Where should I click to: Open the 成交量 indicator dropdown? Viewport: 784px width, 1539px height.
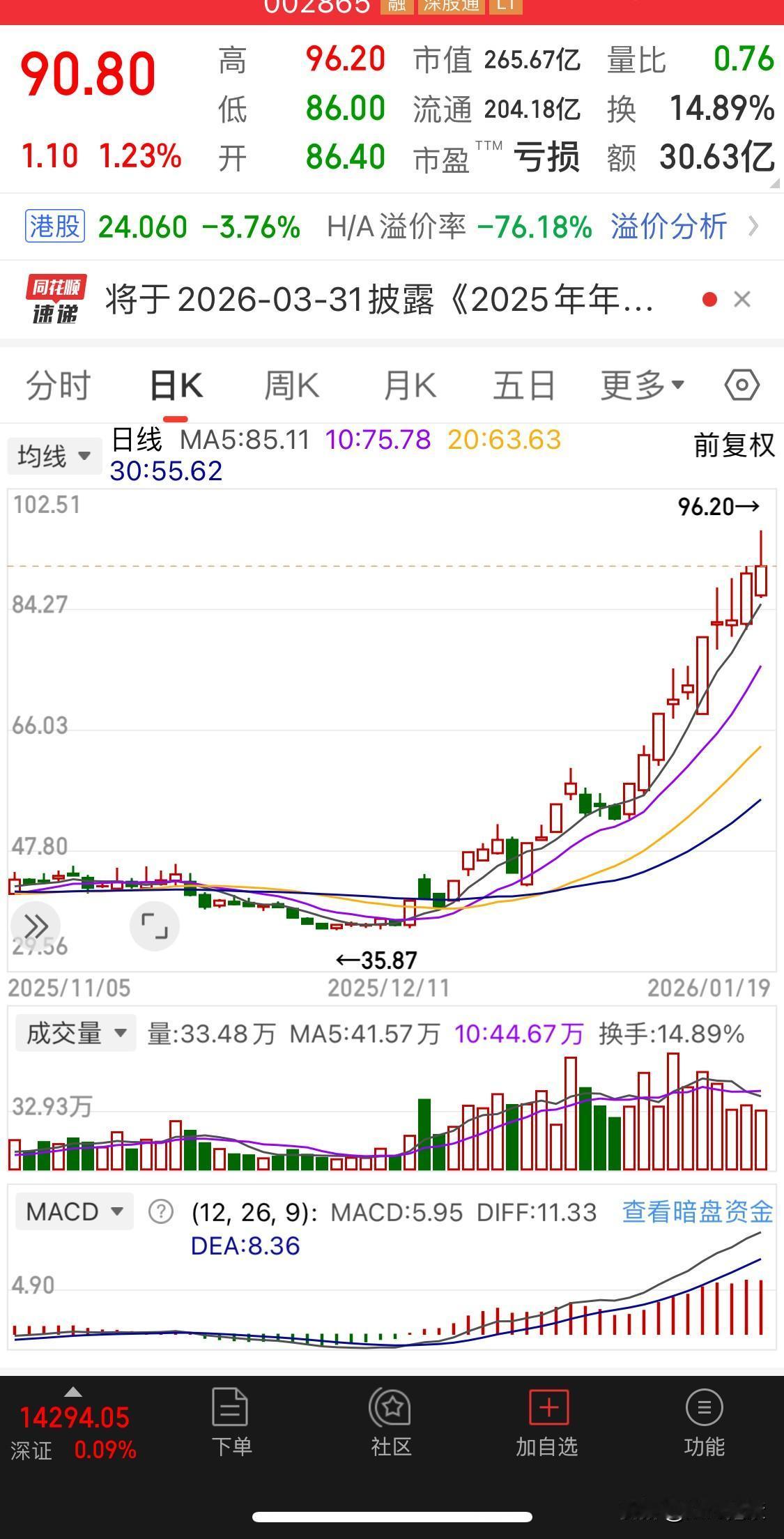[x=75, y=1033]
